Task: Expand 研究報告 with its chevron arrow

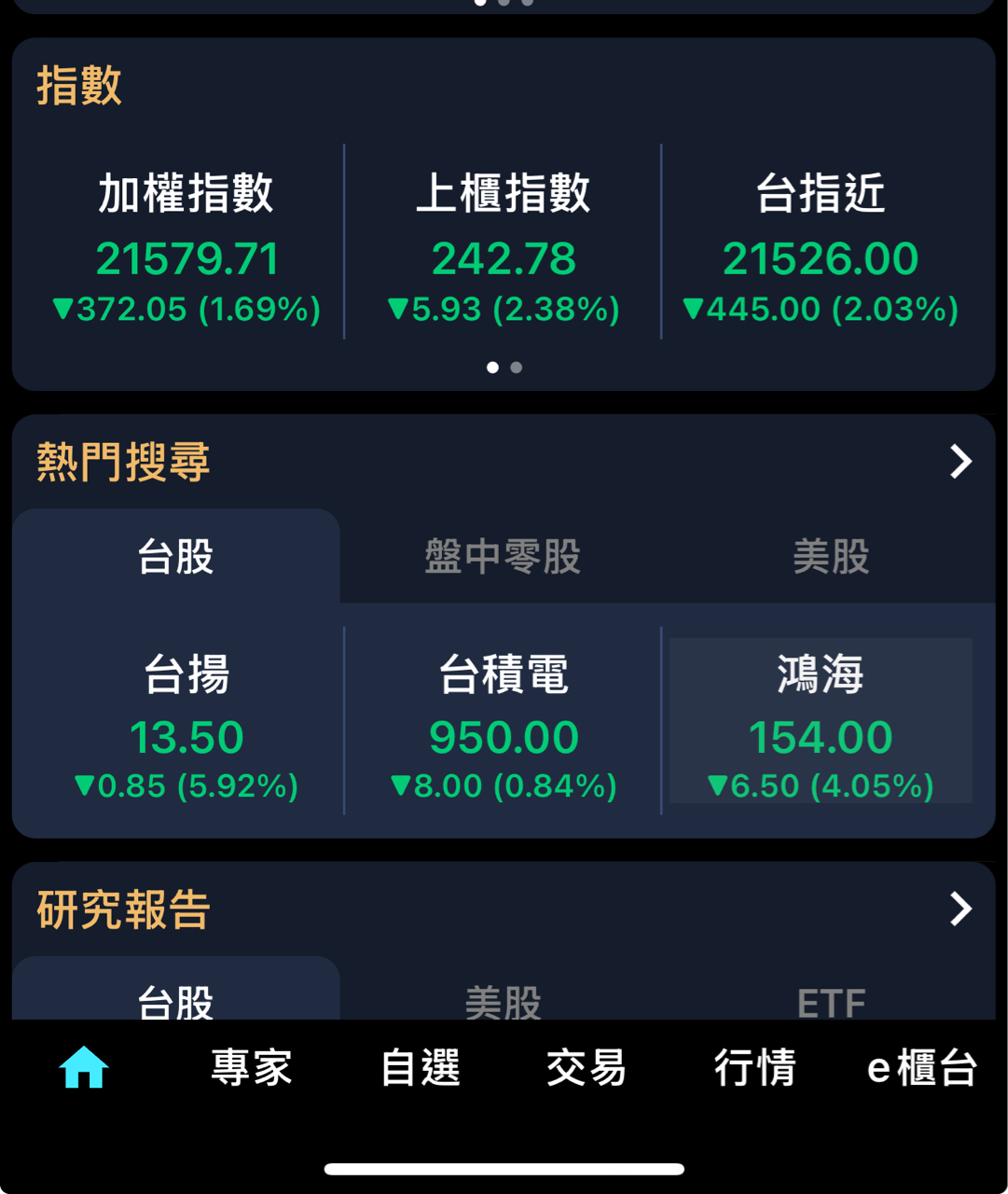Action: [960, 909]
